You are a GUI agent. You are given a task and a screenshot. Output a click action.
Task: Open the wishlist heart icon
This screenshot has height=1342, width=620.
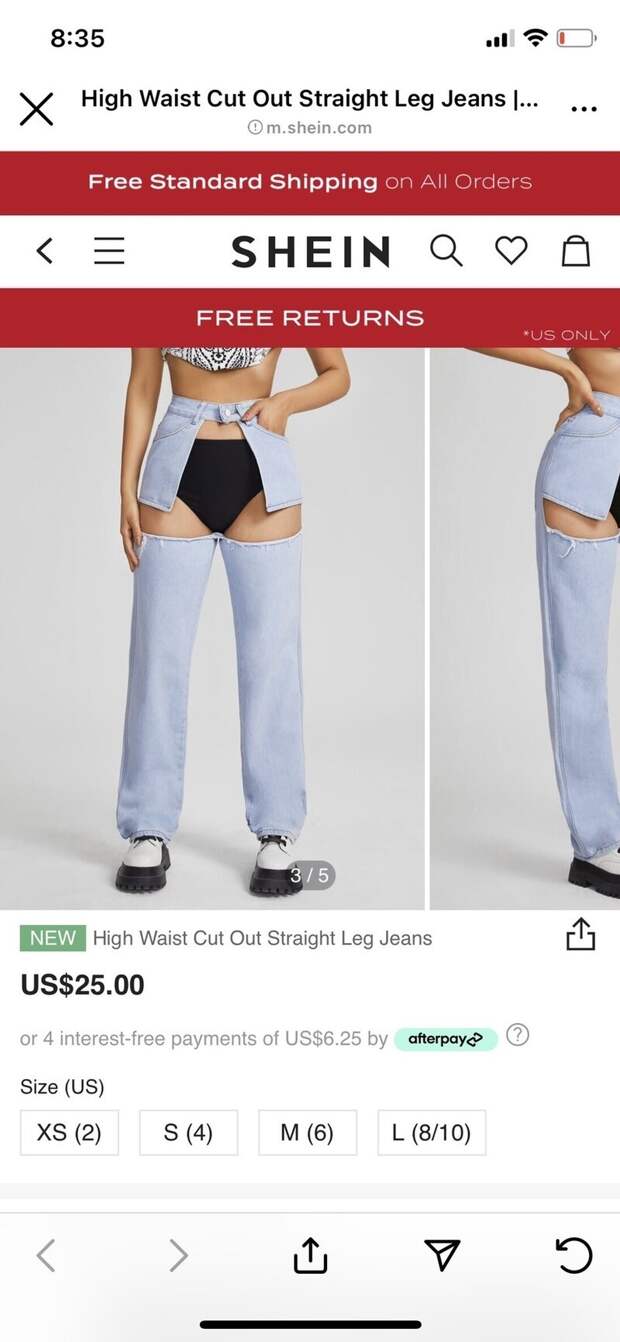click(x=511, y=250)
